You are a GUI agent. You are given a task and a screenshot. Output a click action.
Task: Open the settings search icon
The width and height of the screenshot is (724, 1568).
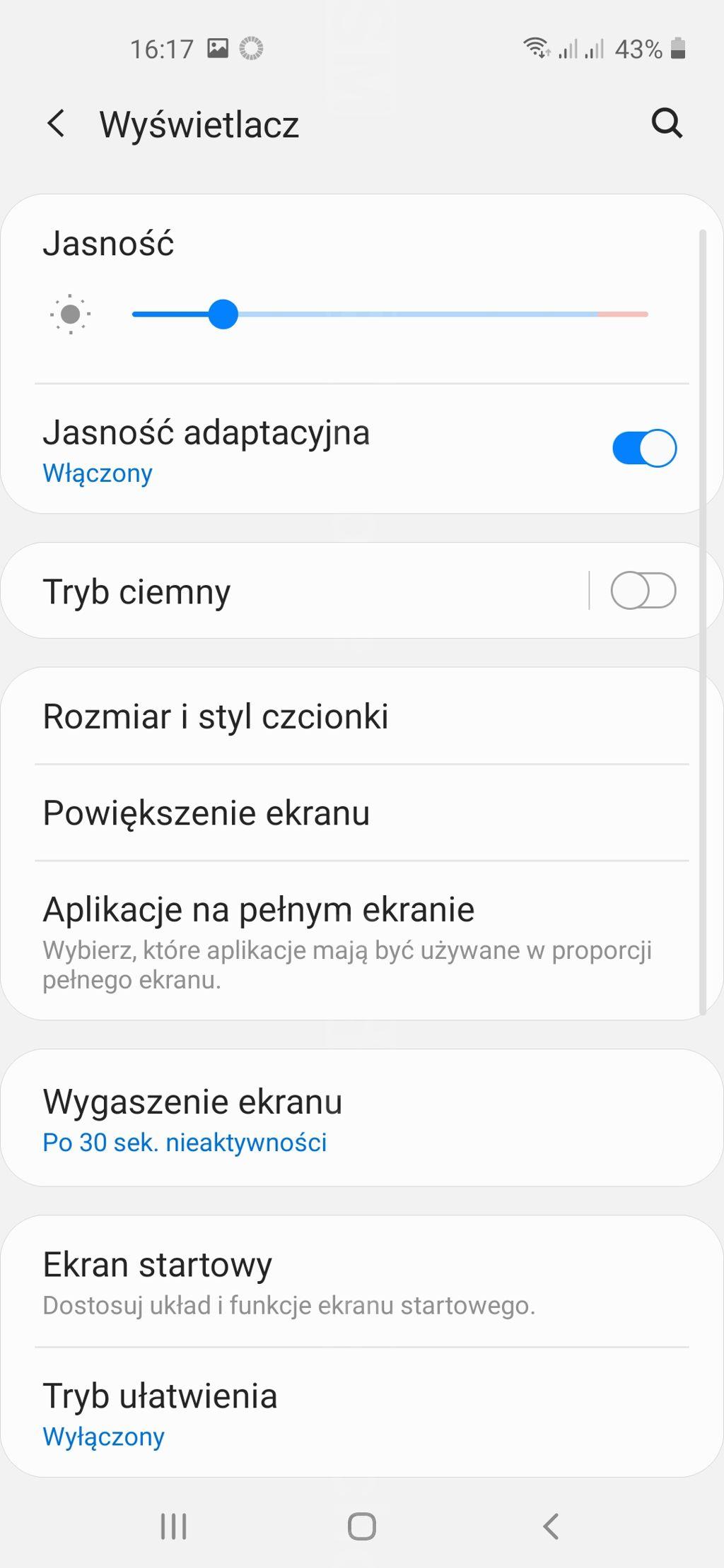point(666,124)
